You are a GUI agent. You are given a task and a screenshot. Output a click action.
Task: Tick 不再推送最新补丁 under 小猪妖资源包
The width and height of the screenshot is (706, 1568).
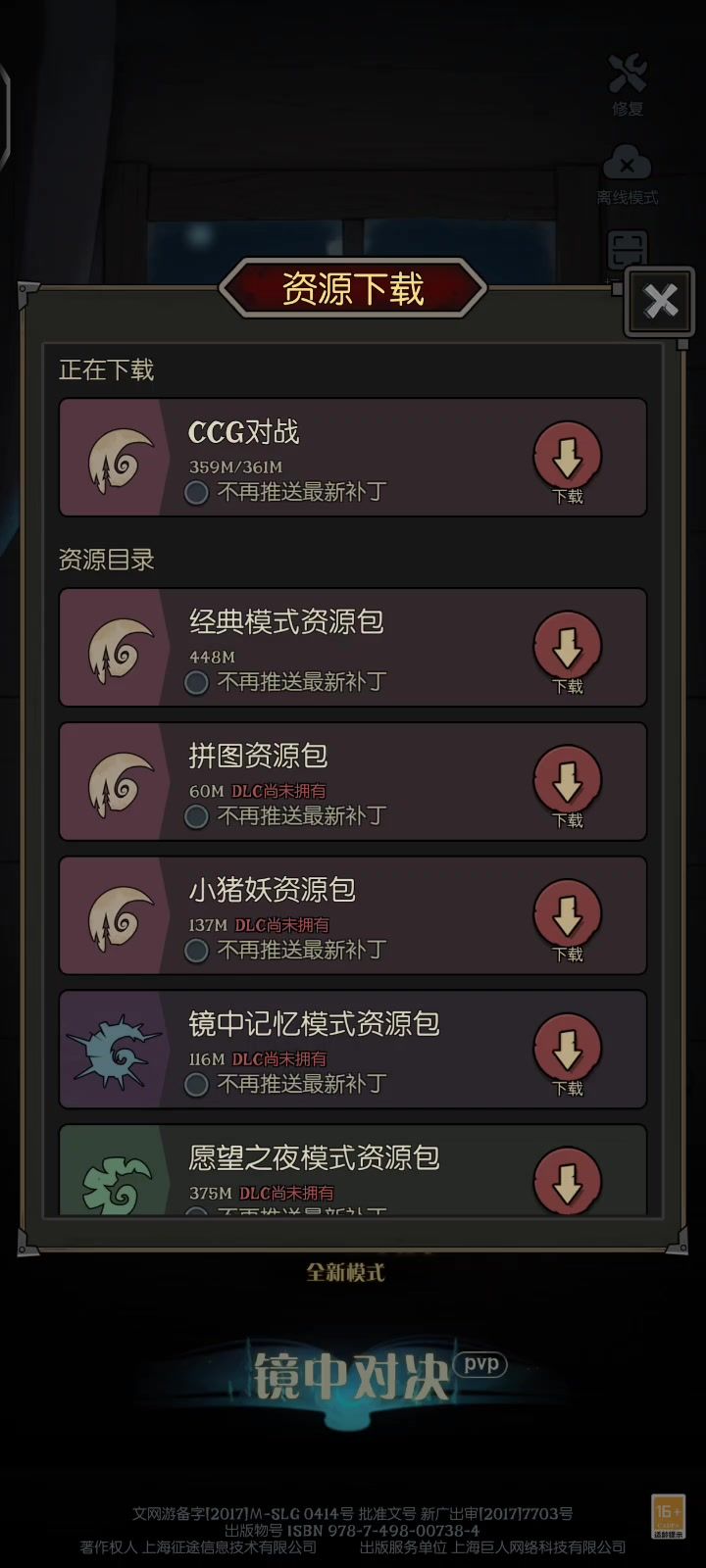[x=197, y=951]
